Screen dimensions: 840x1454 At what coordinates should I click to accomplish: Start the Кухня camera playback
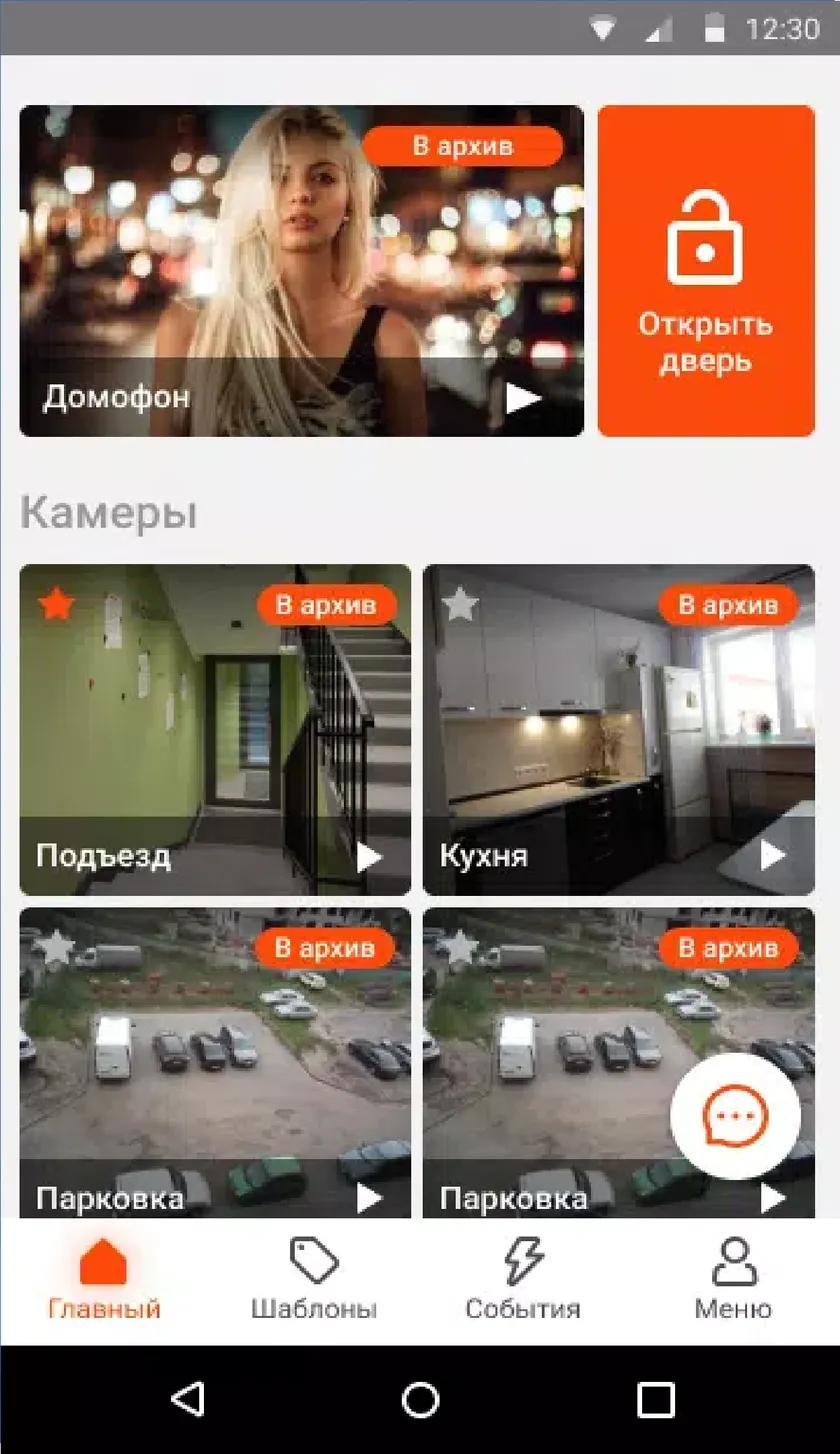pyautogui.click(x=772, y=855)
